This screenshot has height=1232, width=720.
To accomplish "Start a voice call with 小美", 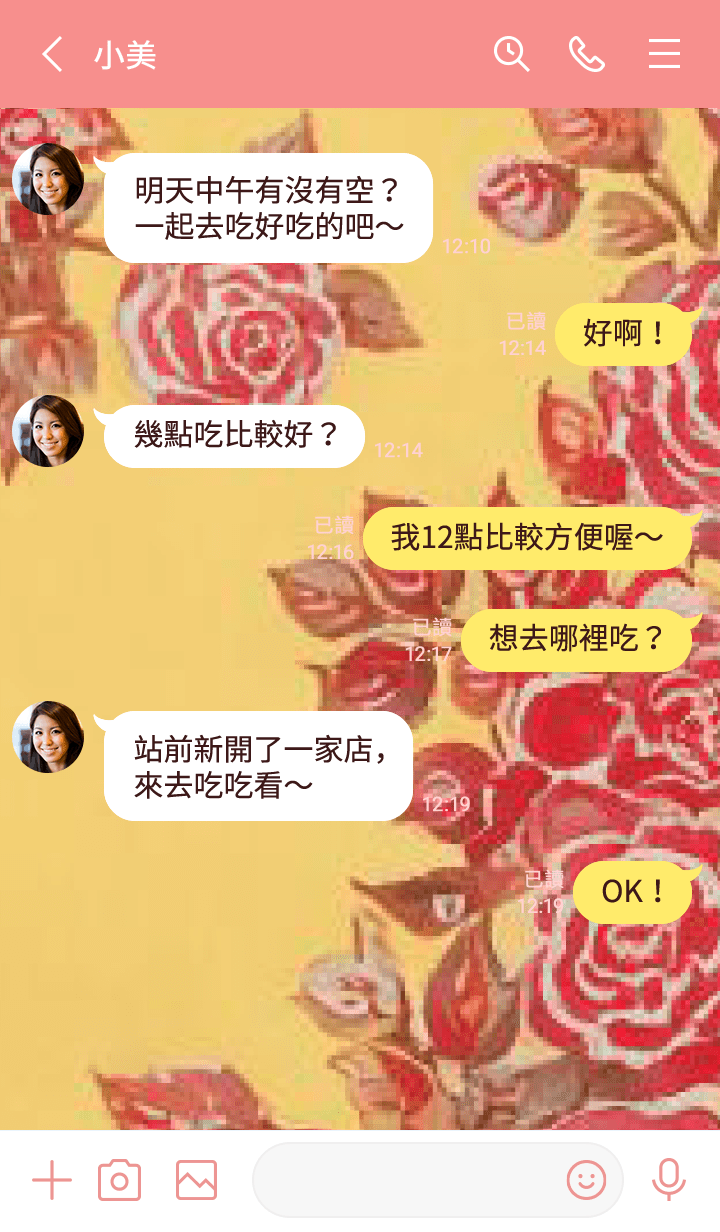I will 587,54.
